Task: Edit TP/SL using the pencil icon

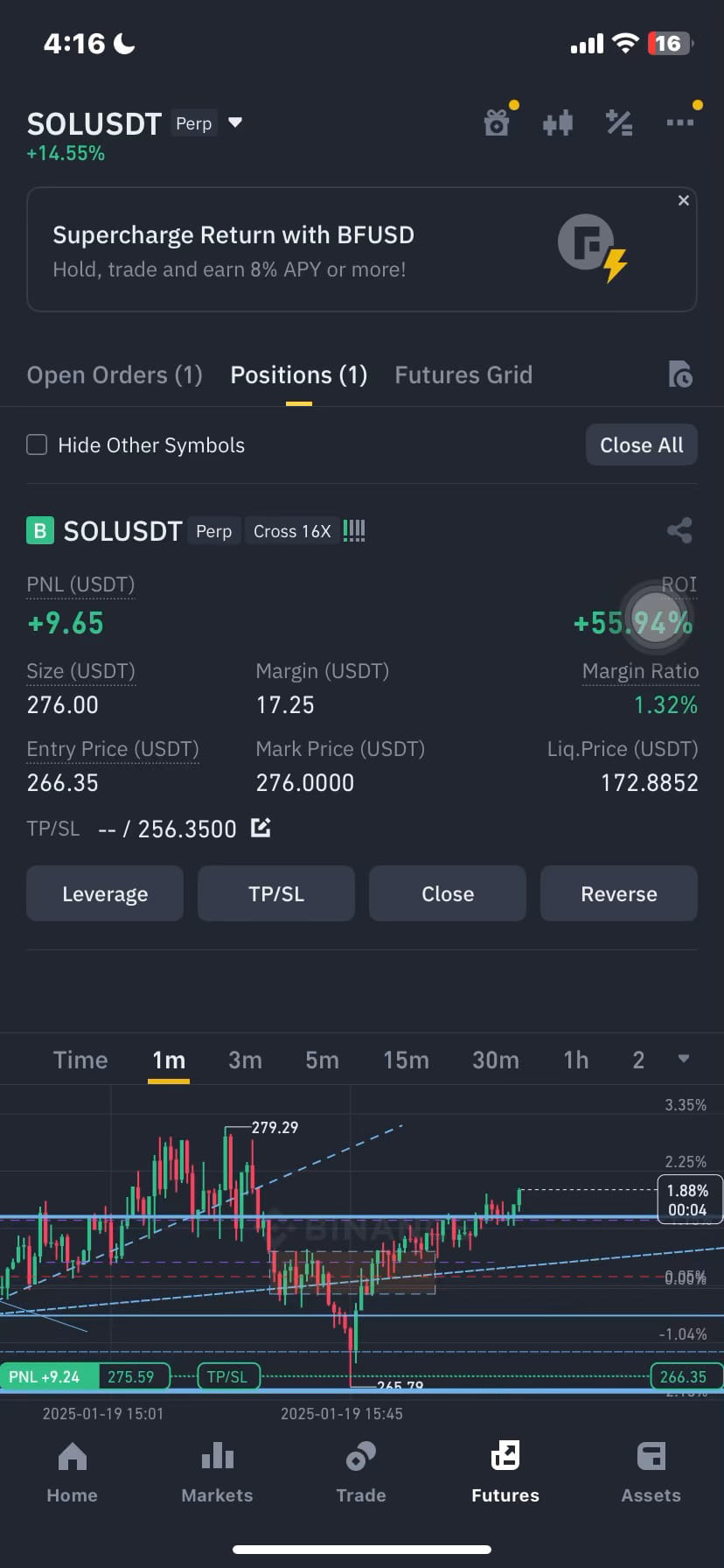Action: (260, 828)
